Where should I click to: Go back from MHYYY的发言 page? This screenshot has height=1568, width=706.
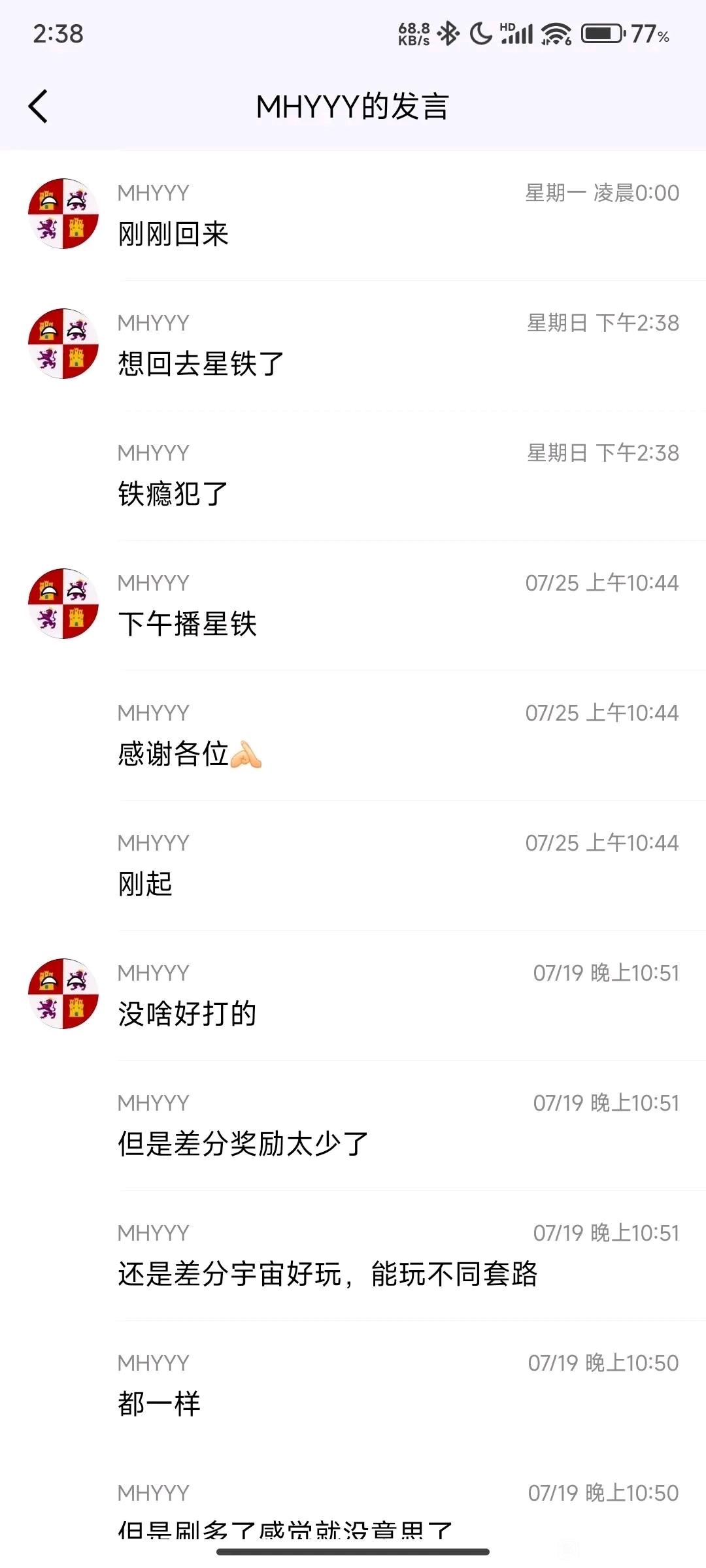pos(39,106)
